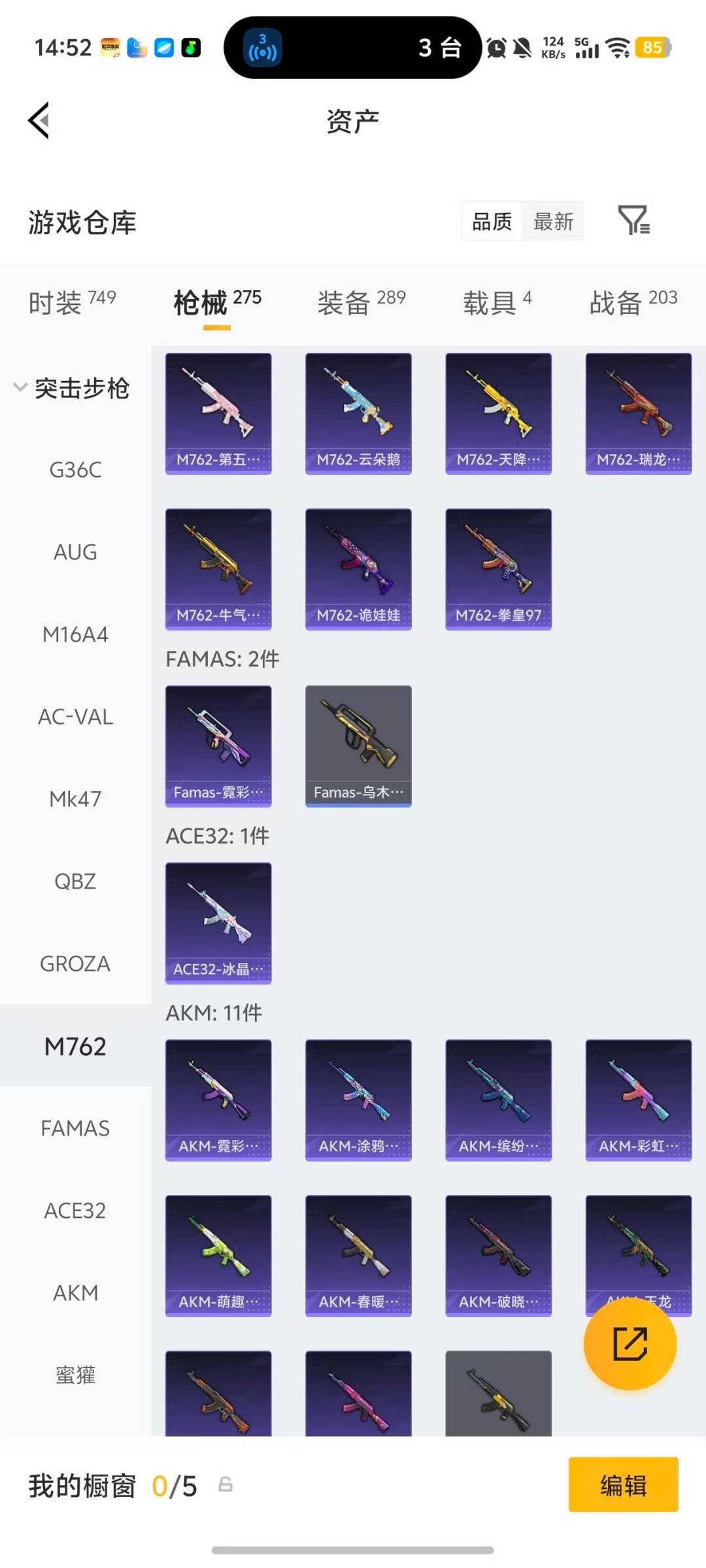Switch to the 时装 tab
The width and height of the screenshot is (706, 1568).
click(x=72, y=302)
